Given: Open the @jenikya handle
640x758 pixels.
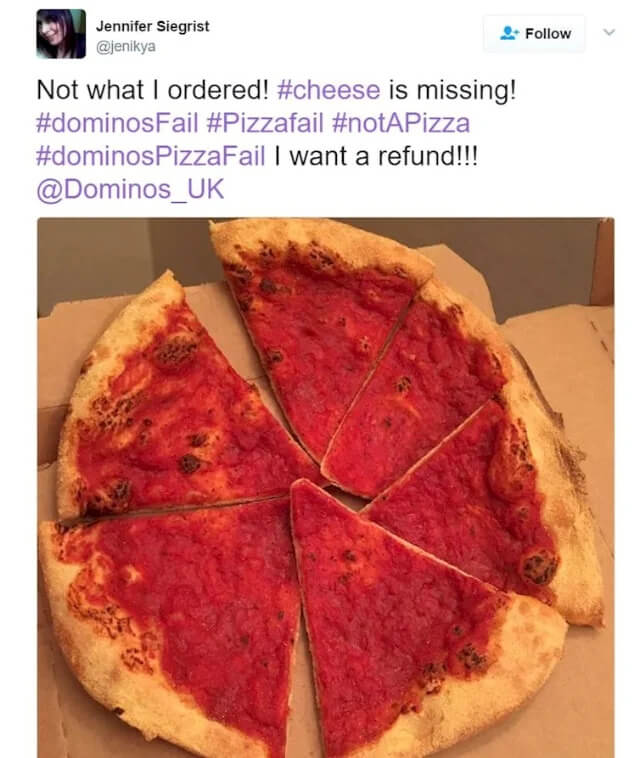Looking at the screenshot, I should click(126, 46).
